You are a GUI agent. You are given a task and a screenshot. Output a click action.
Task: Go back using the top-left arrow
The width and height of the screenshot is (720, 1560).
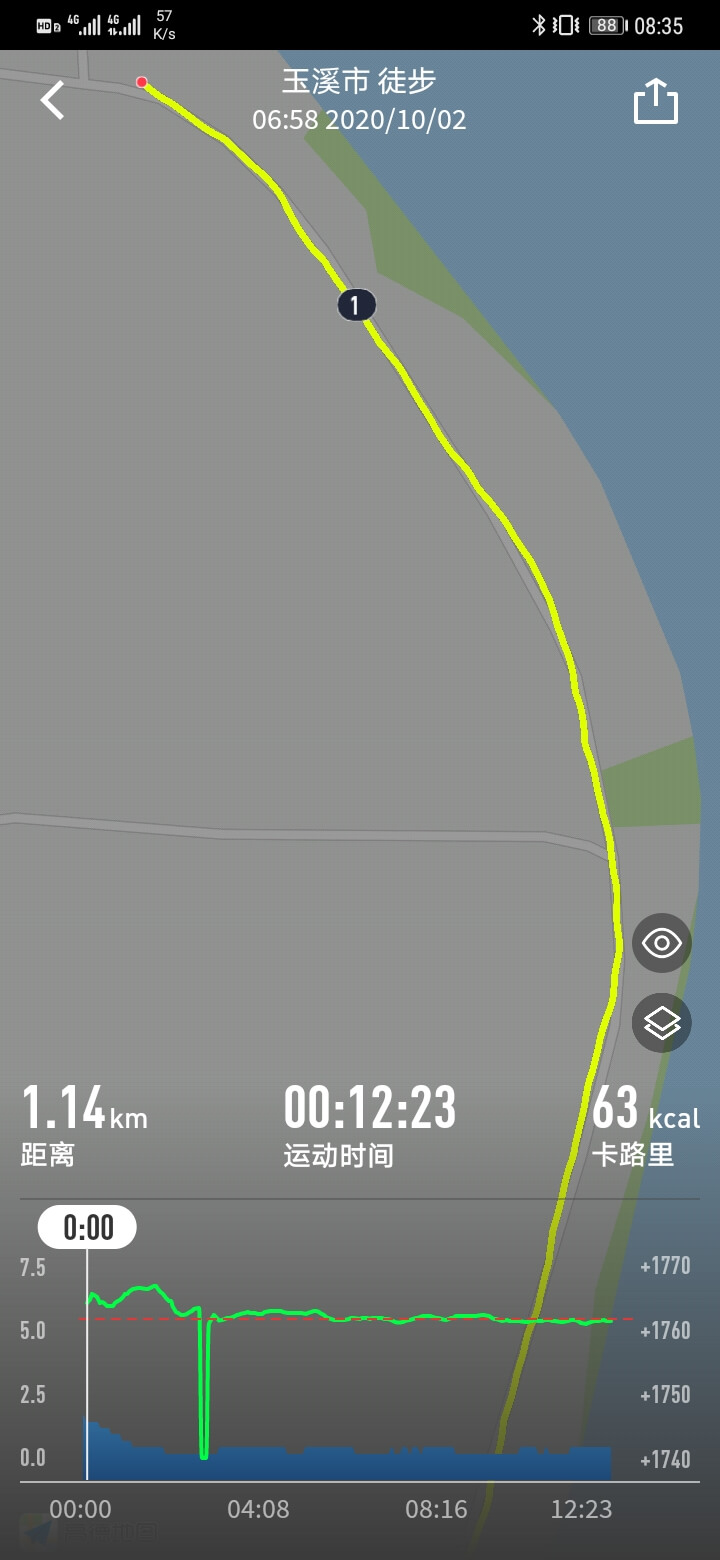coord(52,100)
